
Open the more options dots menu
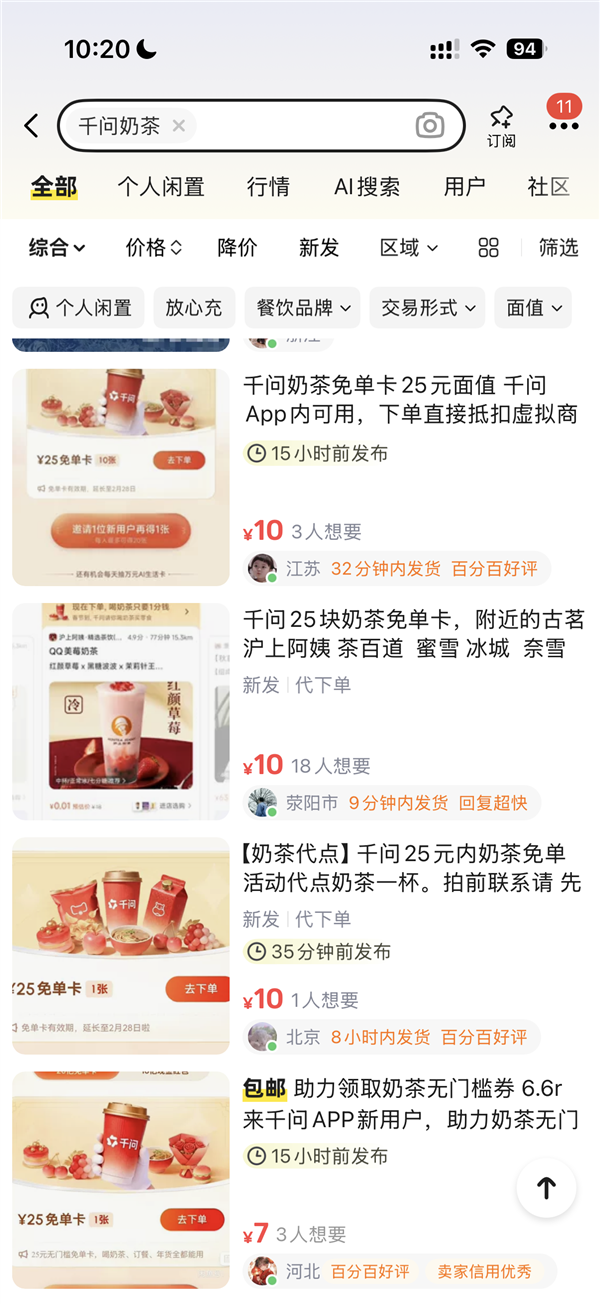pos(563,127)
